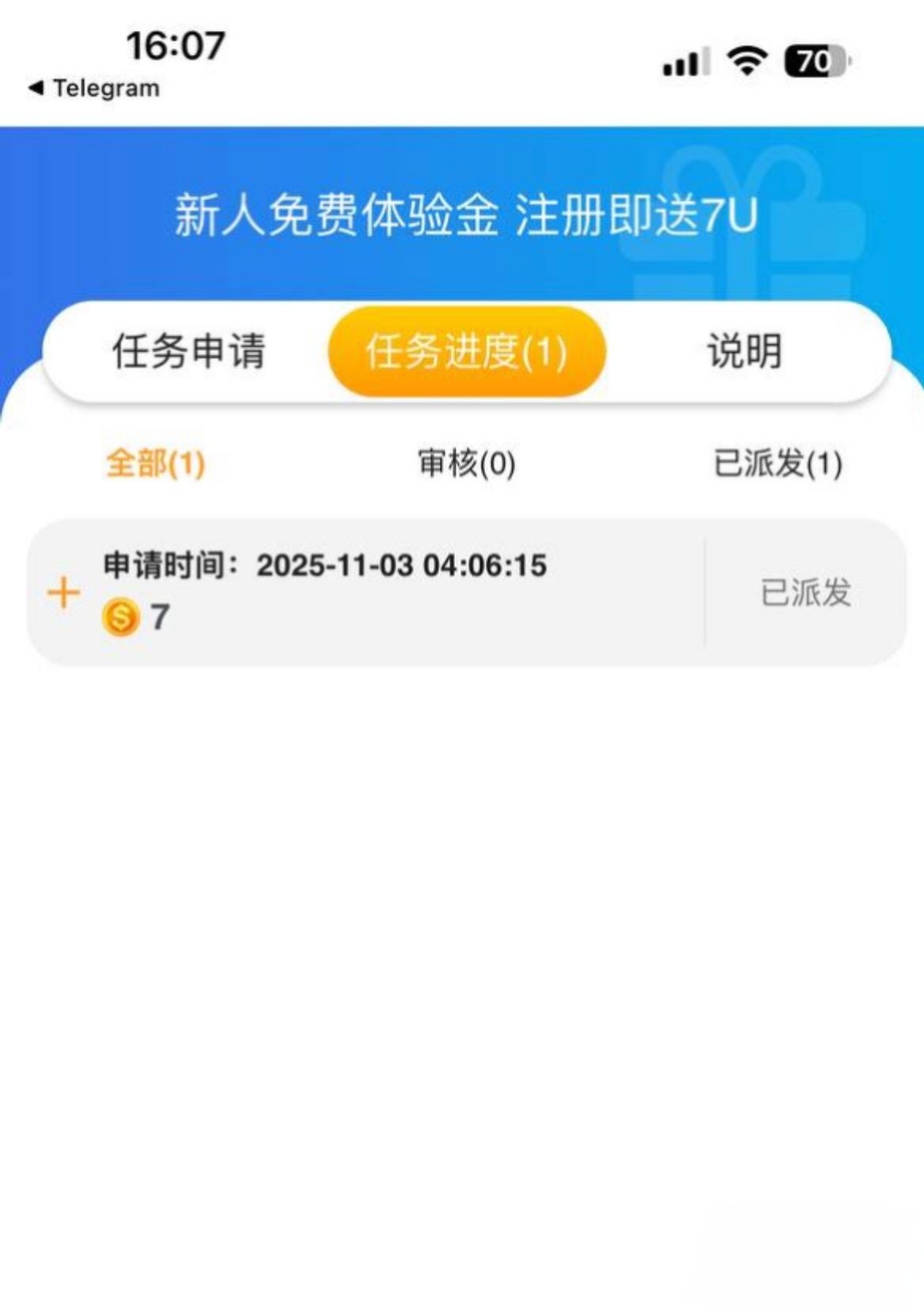The width and height of the screenshot is (924, 1307).
Task: Filter tasks by 已派发(1)
Action: 778,464
